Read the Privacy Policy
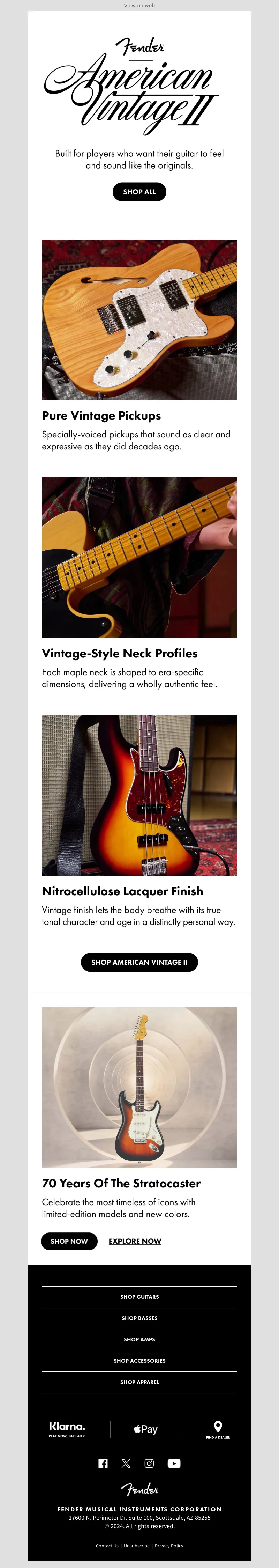279x1568 pixels. pos(169,1545)
